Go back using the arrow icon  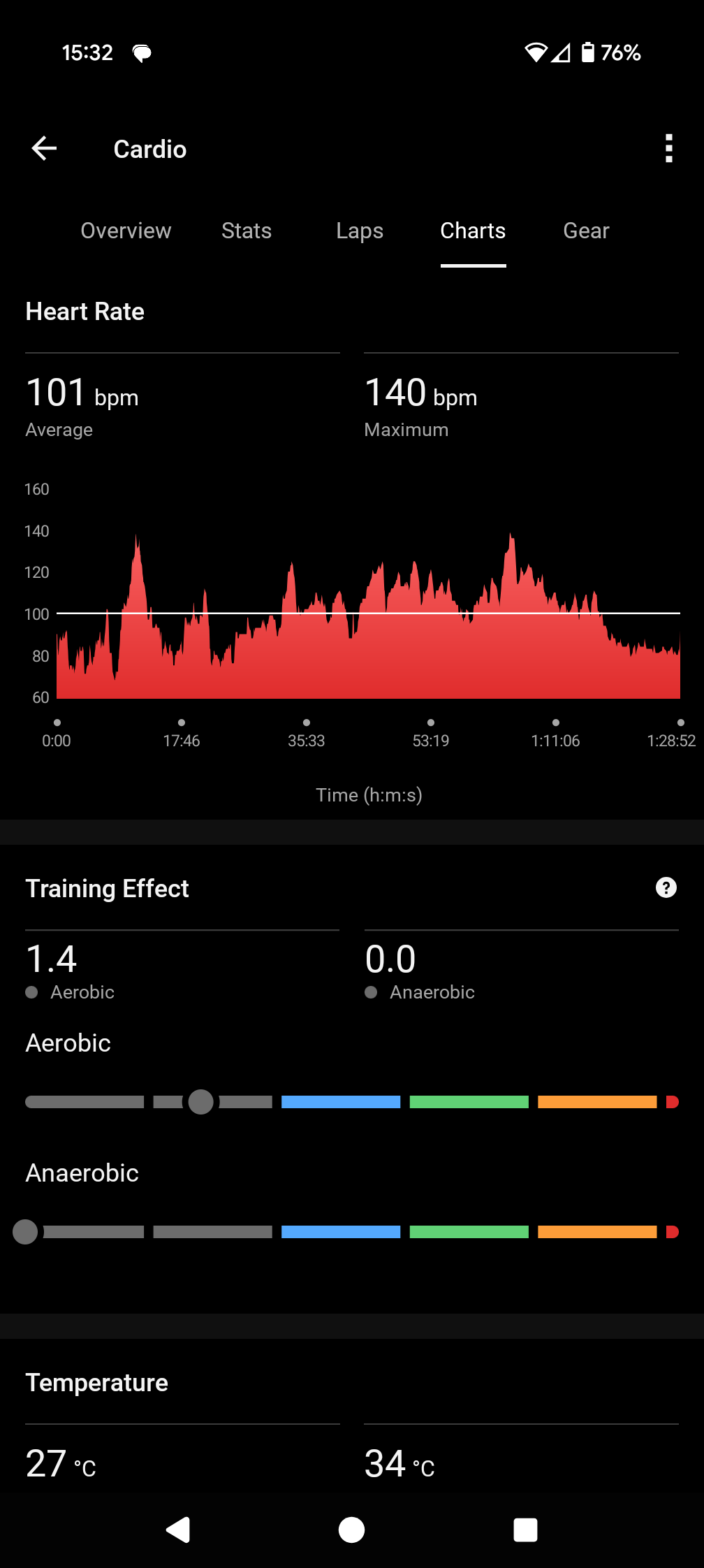[44, 148]
